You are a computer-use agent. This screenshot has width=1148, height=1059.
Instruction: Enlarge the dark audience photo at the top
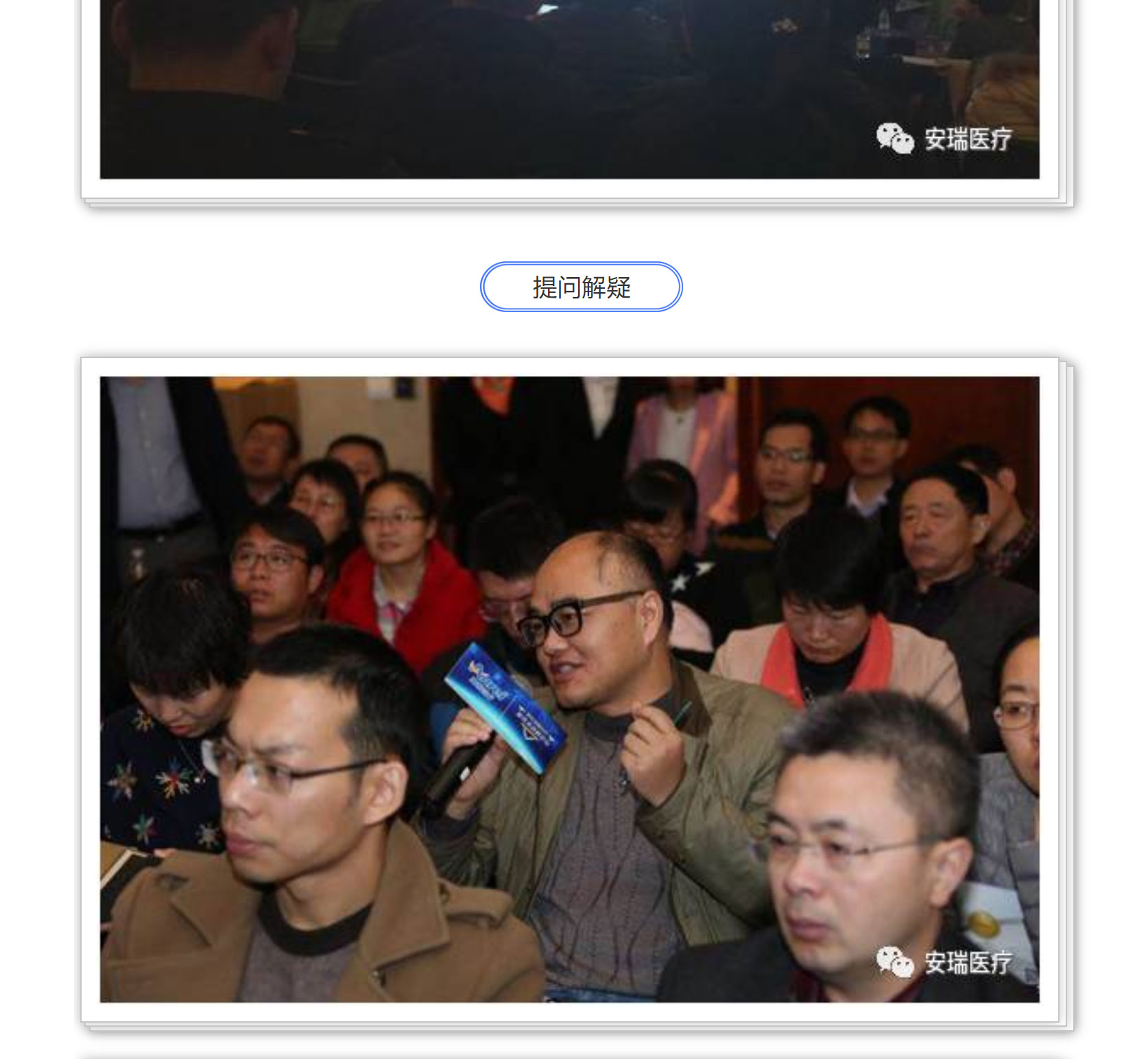[569, 89]
